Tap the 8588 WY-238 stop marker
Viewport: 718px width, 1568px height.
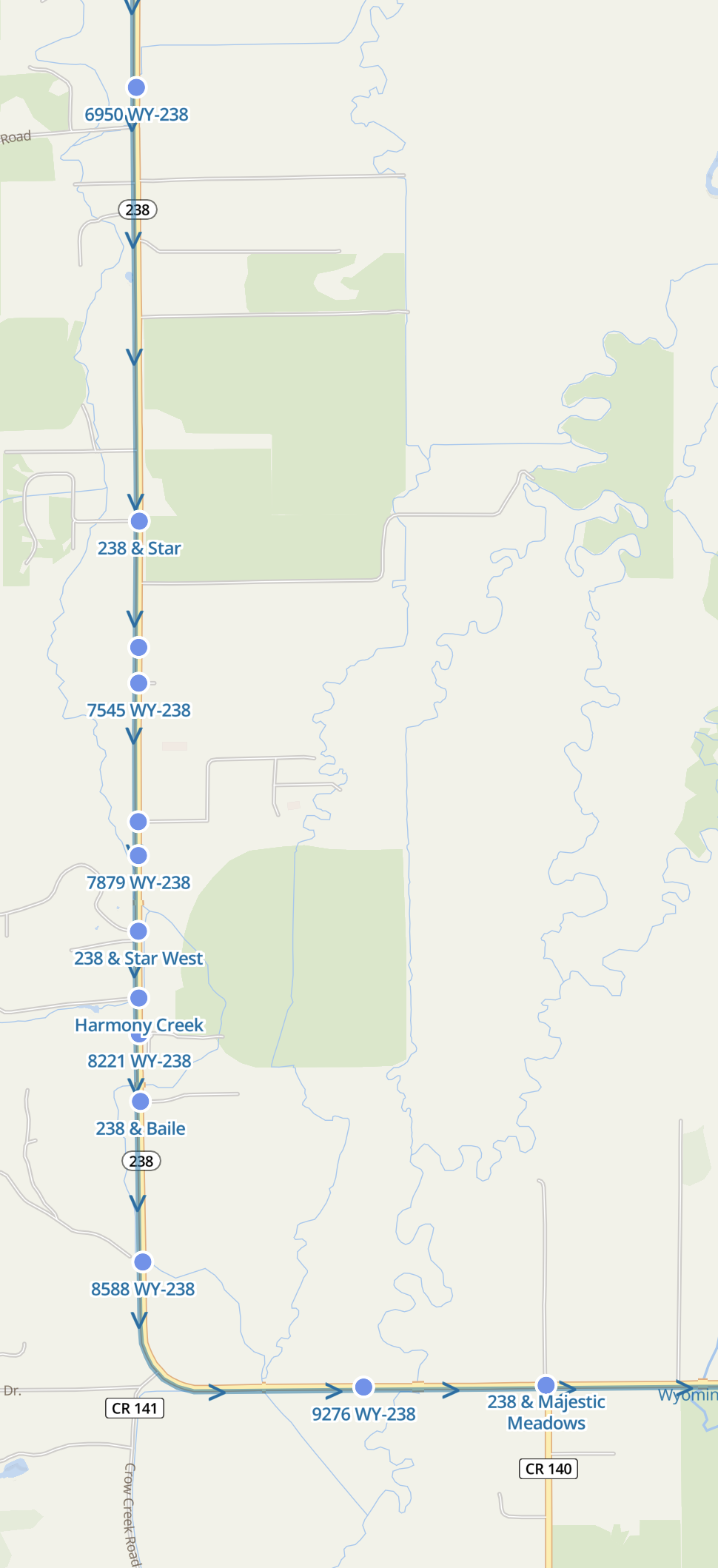pos(143,1262)
